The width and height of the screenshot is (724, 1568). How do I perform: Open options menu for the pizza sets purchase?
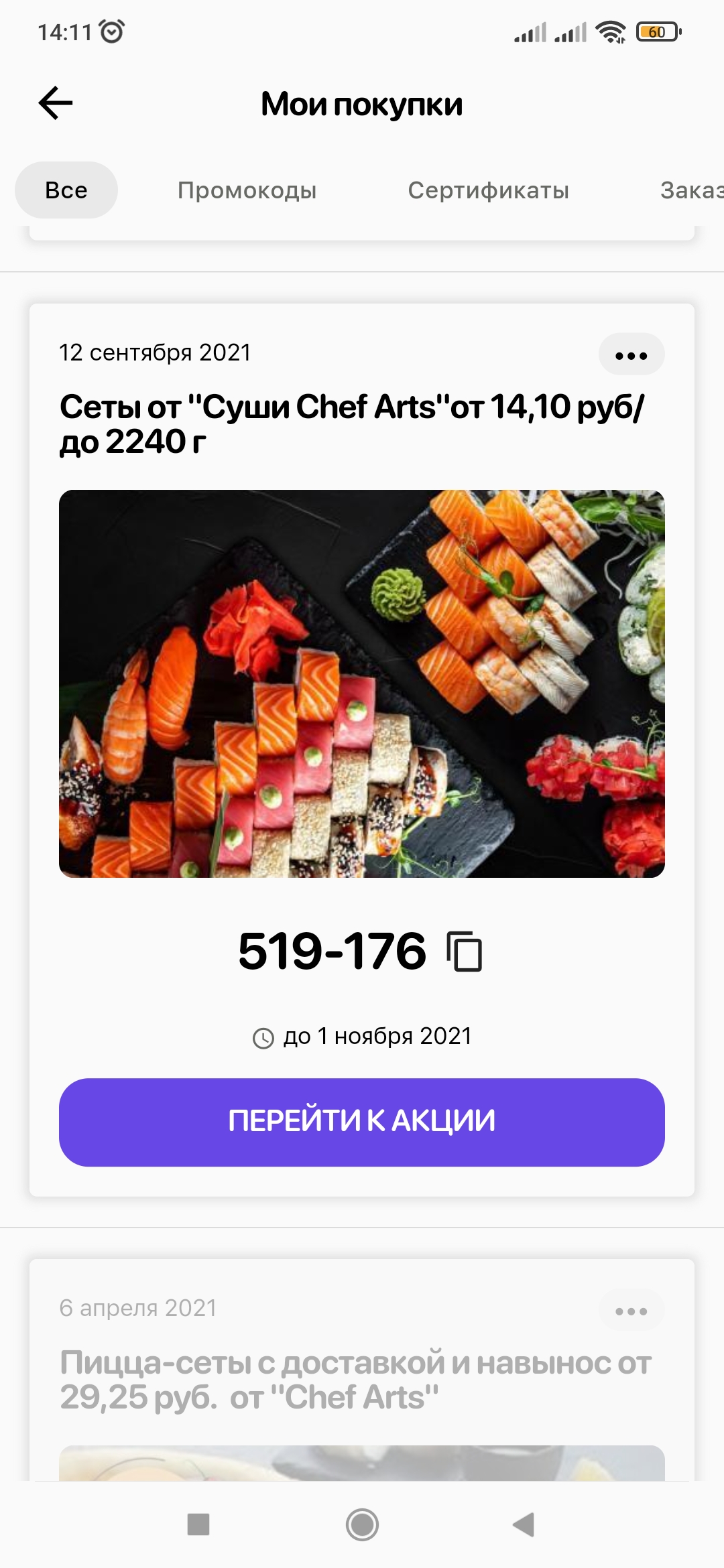631,1311
